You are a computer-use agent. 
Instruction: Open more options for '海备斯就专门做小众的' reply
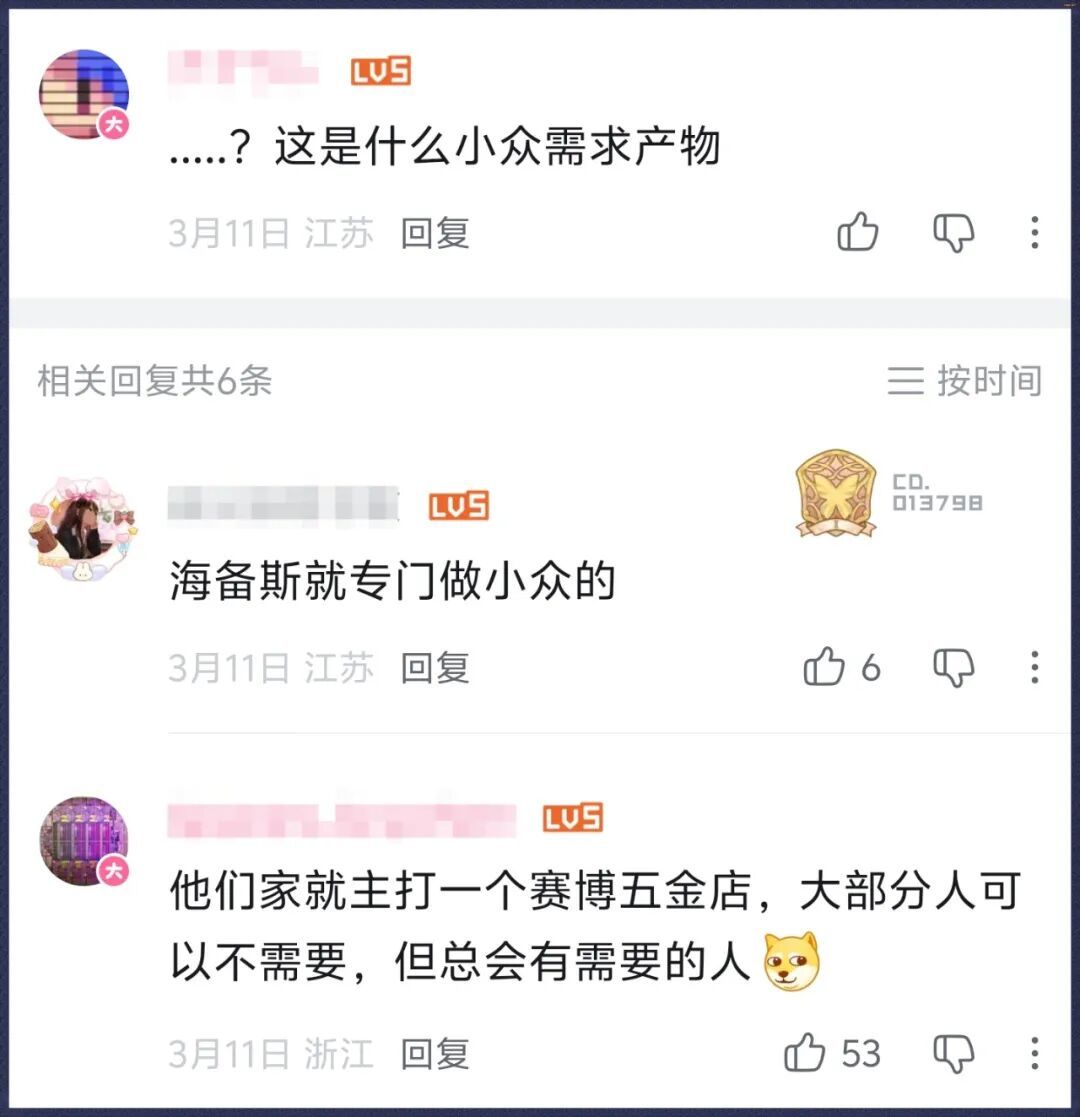point(1035,667)
